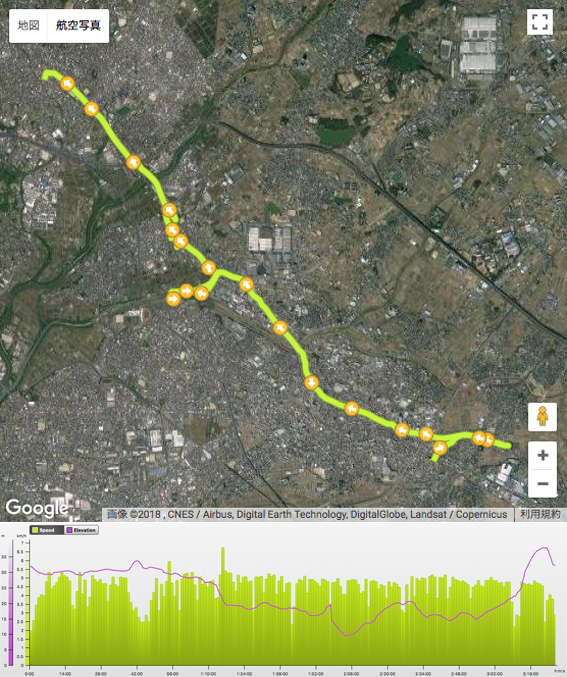567x677 pixels.
Task: Zoom in with the plus button
Action: coord(542,455)
